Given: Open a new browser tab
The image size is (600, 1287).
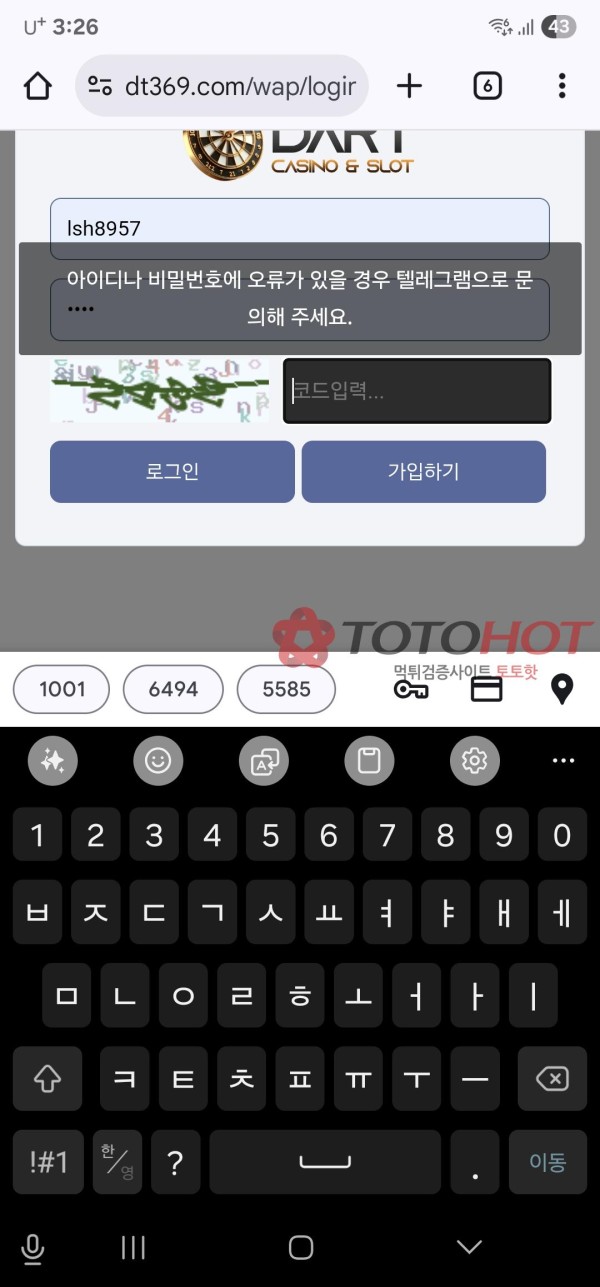Looking at the screenshot, I should 409,87.
